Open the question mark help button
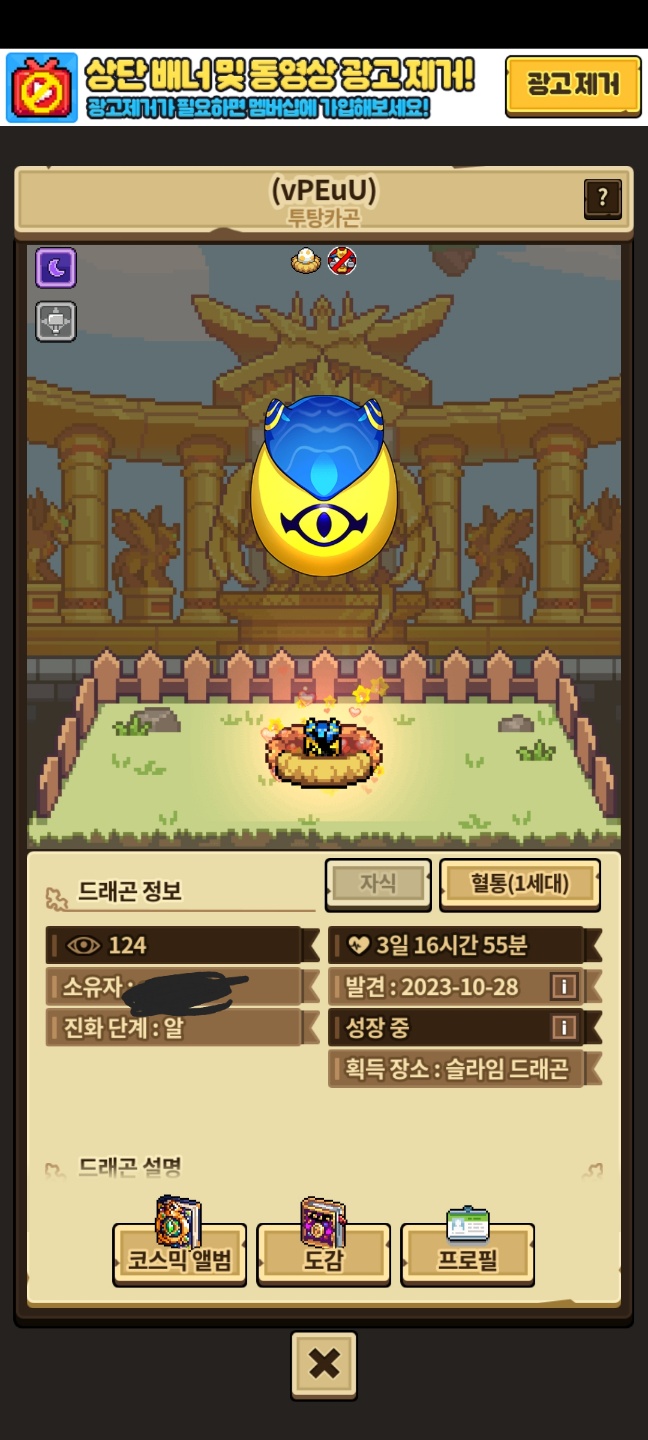648x1440 pixels. tap(602, 199)
